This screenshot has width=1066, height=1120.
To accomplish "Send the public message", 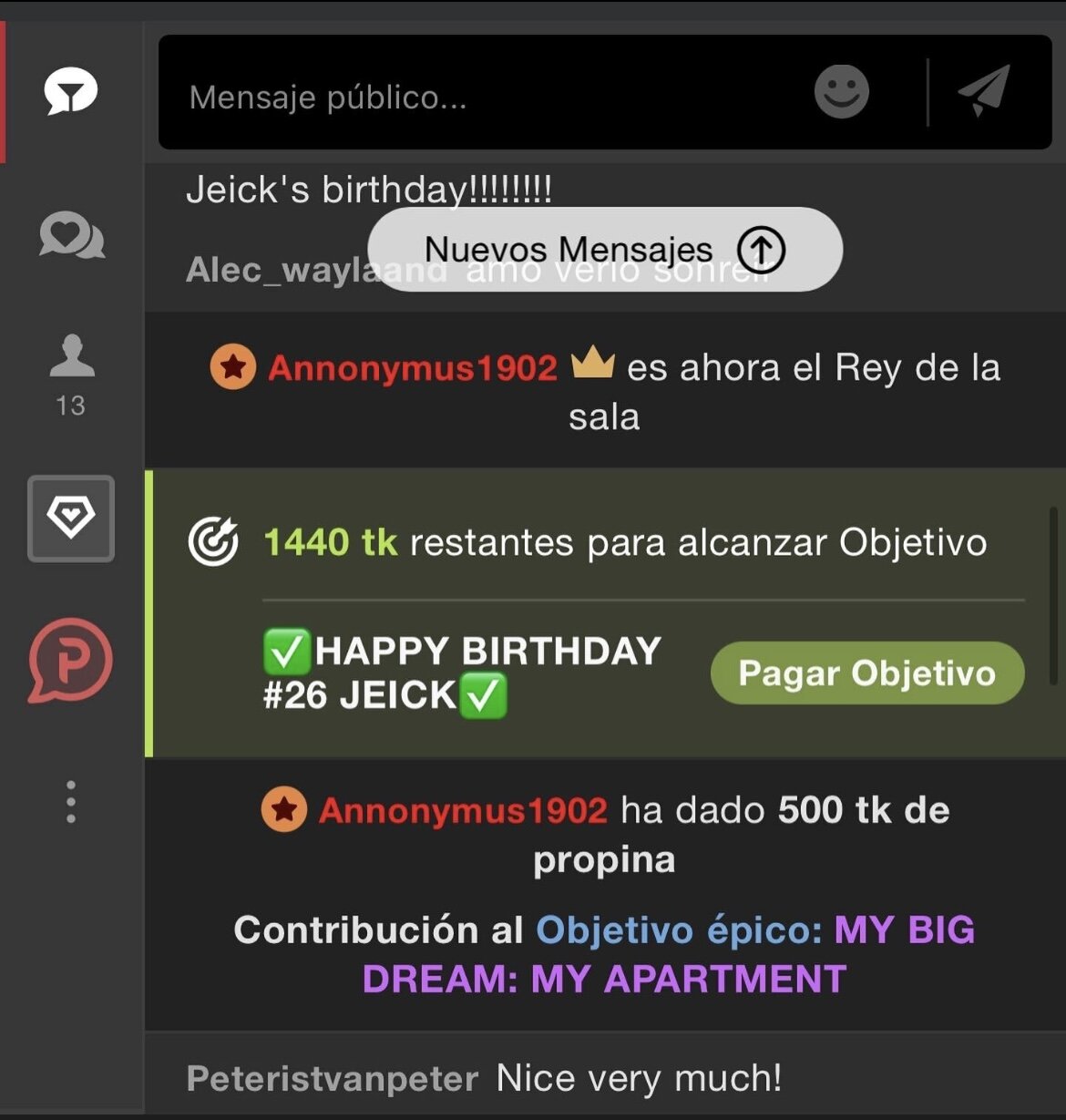I will tap(984, 91).
